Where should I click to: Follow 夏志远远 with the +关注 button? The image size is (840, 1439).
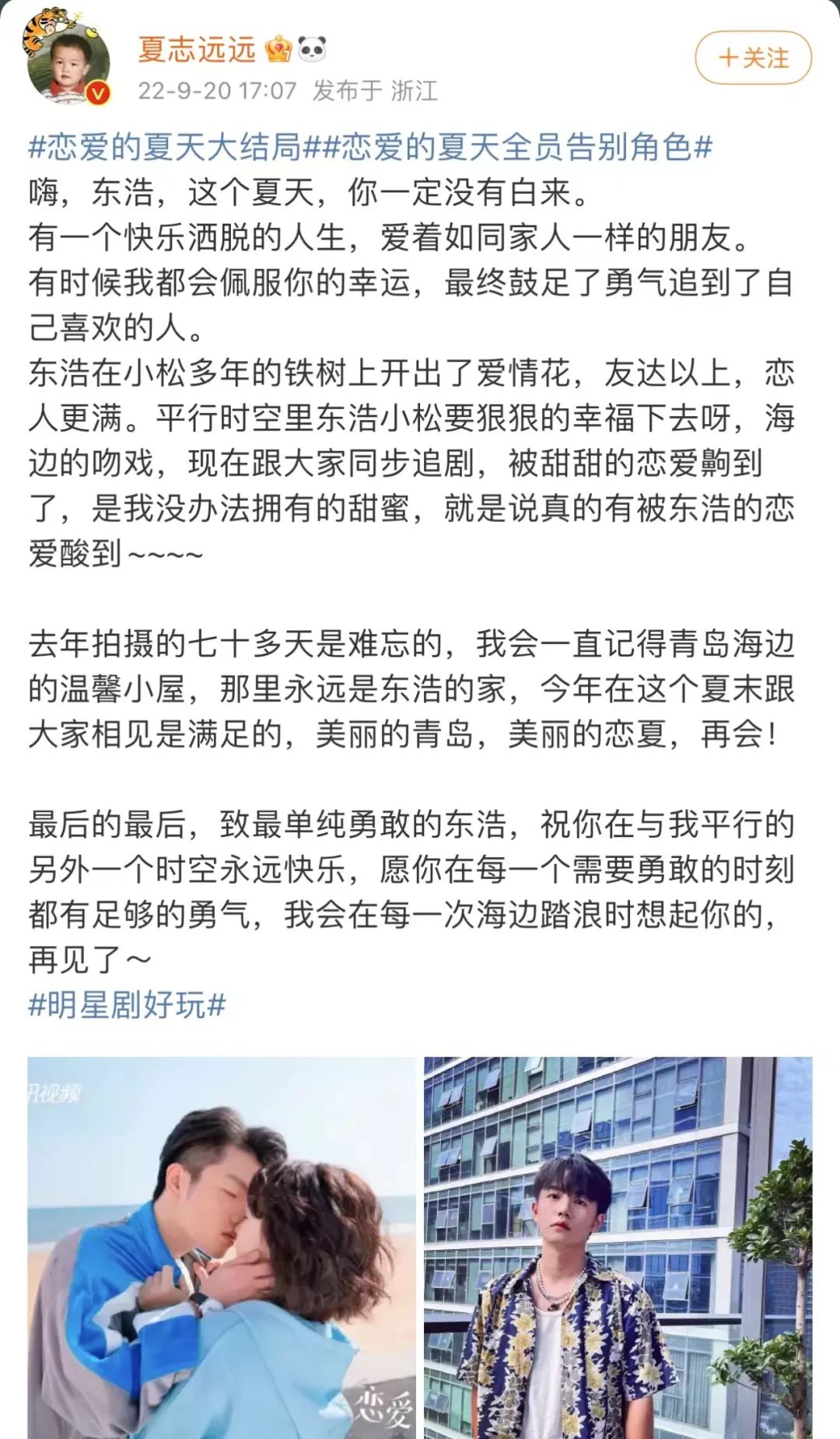753,58
